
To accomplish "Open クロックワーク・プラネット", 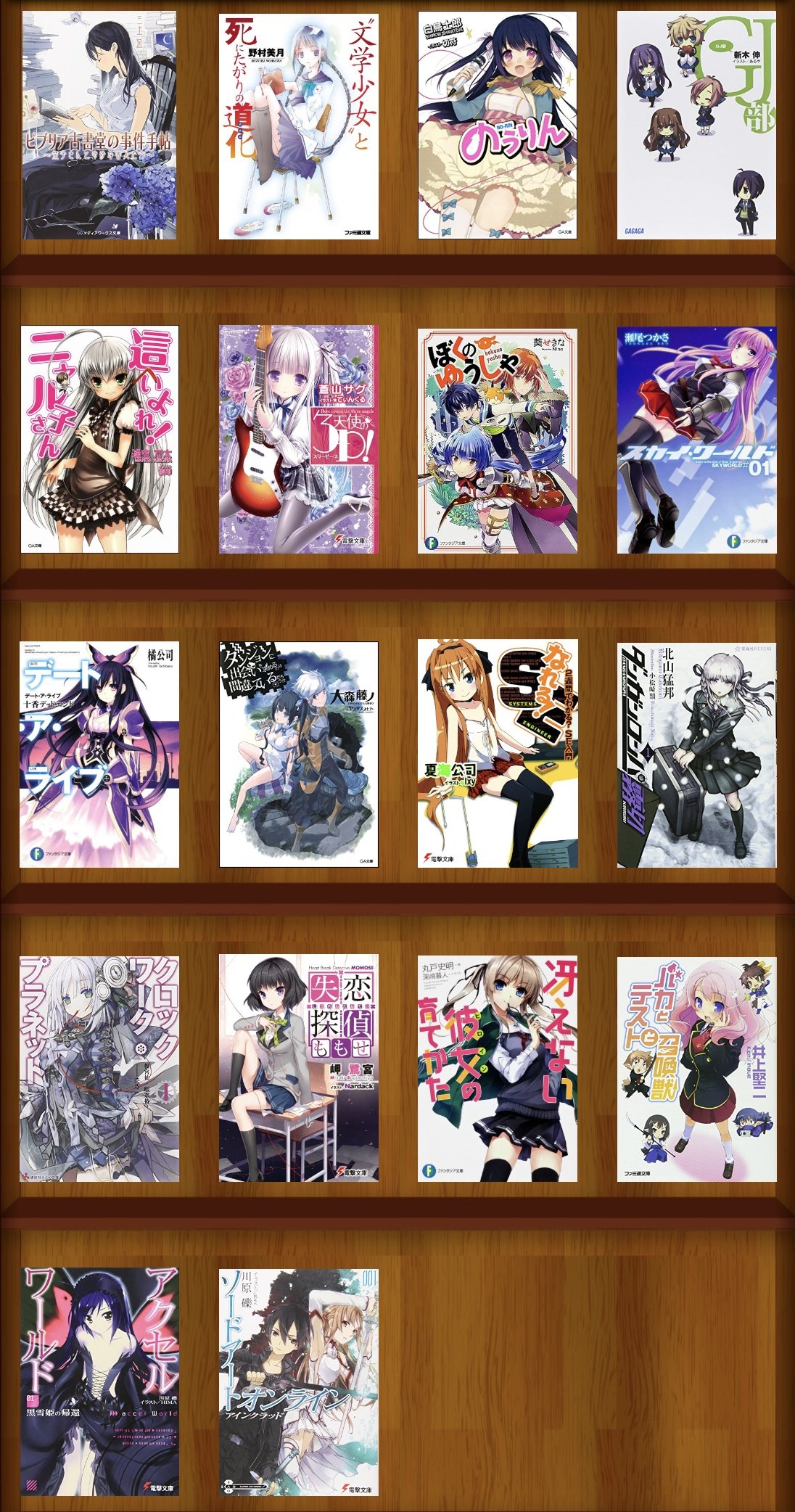I will click(99, 1068).
